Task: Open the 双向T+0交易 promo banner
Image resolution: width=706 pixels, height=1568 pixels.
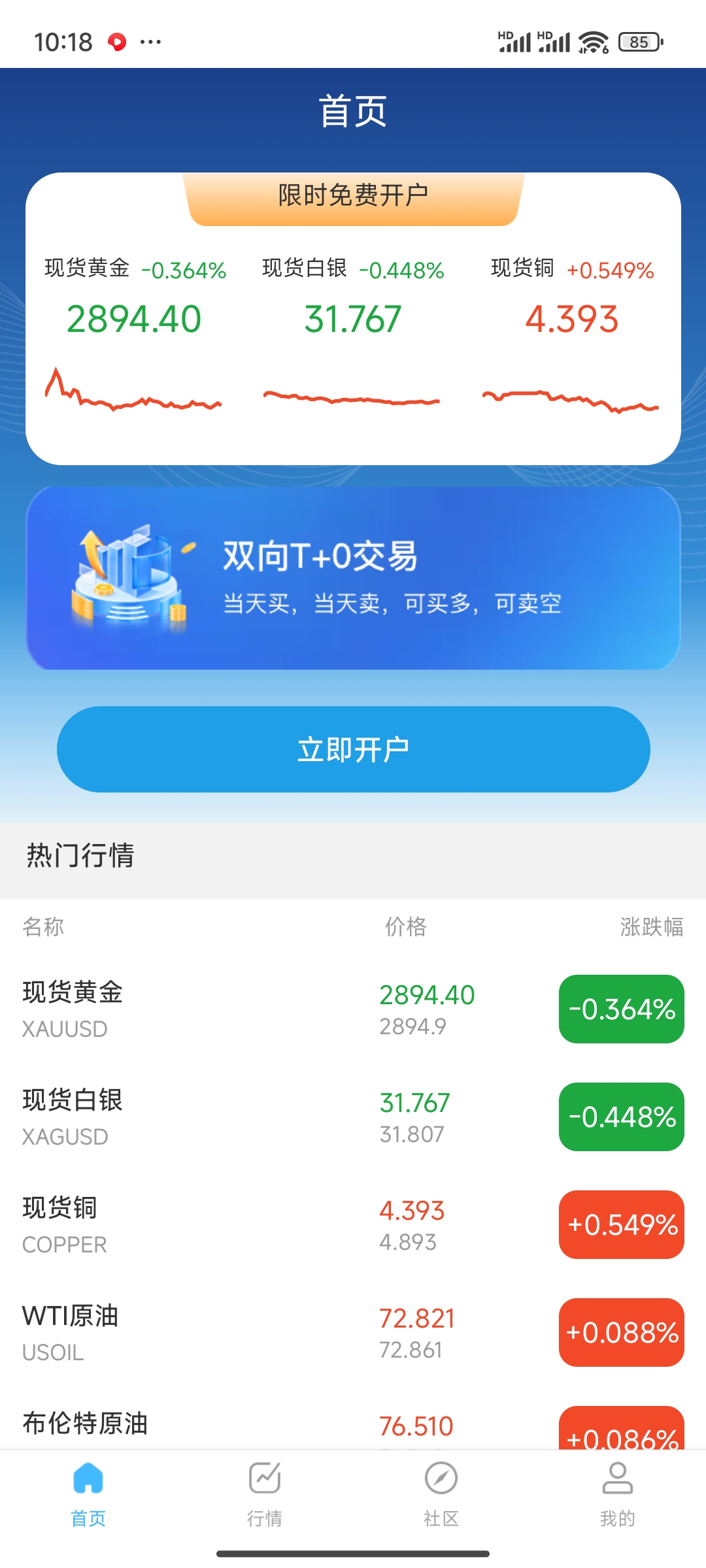Action: tap(353, 578)
